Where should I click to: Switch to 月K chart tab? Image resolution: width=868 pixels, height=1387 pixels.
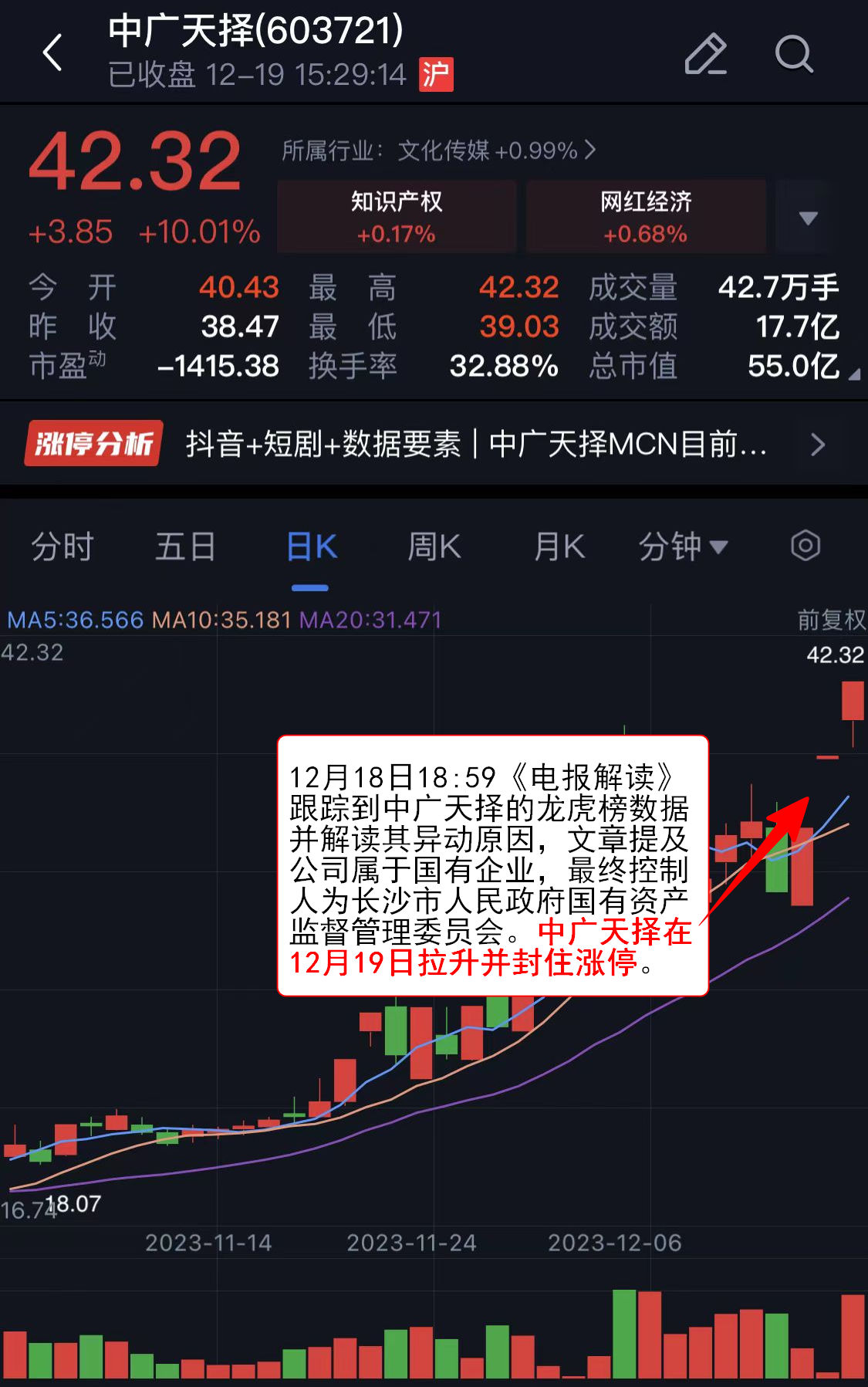click(559, 546)
